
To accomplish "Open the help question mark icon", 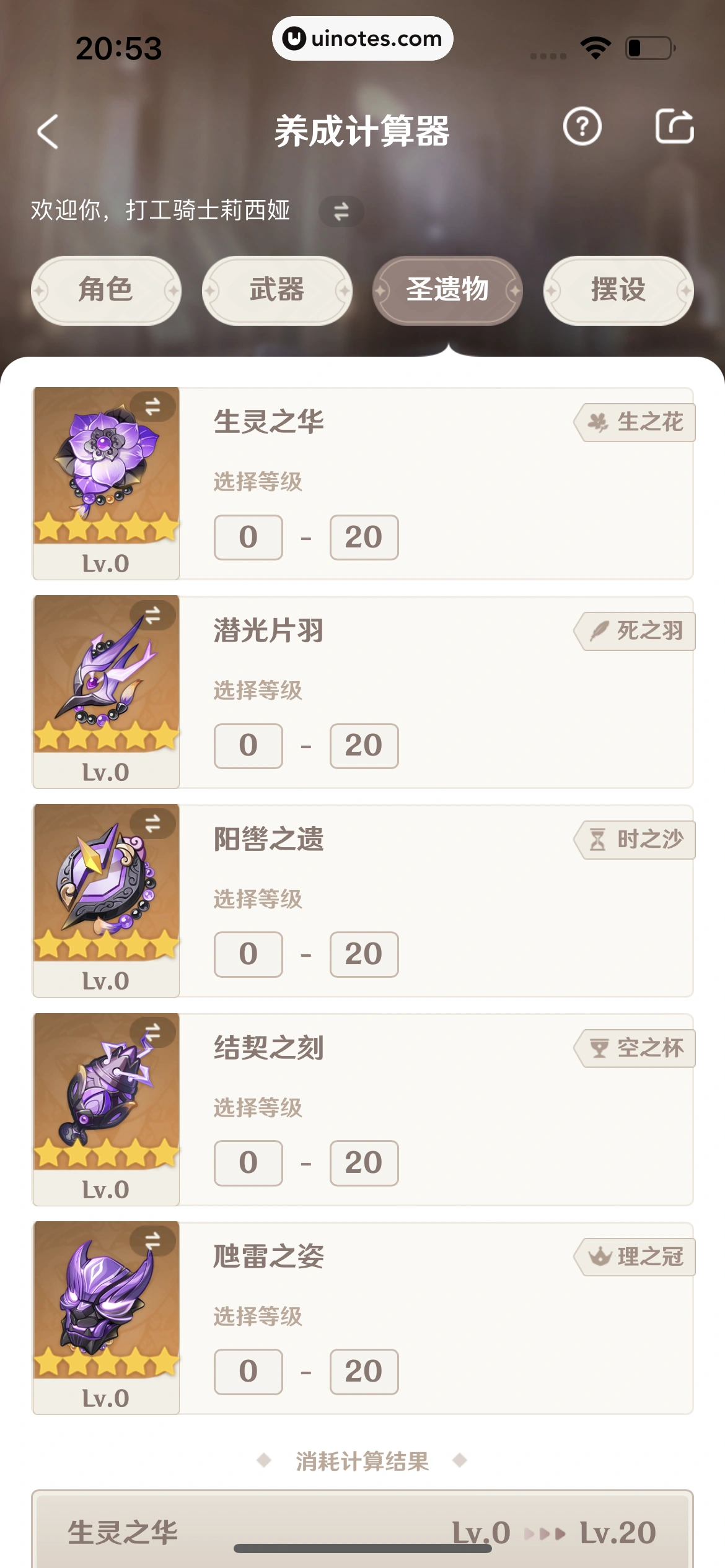I will pos(582,127).
